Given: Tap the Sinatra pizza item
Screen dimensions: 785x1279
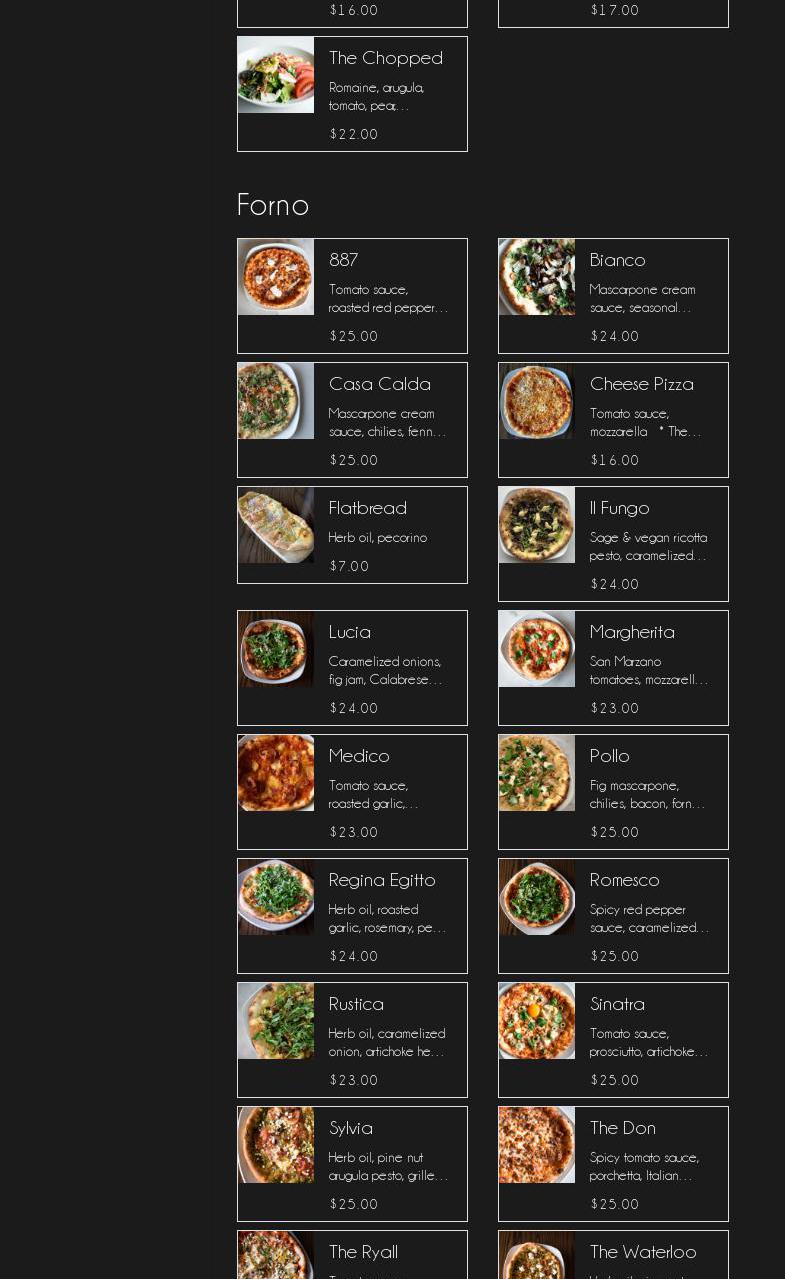Looking at the screenshot, I should point(613,1040).
